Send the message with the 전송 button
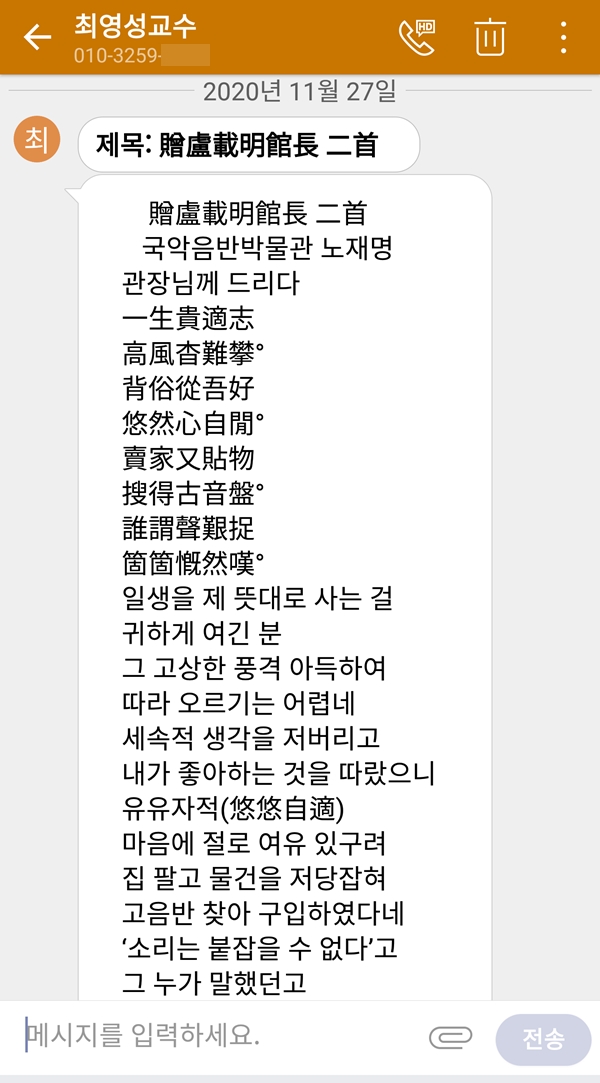The width and height of the screenshot is (600, 1083). tap(543, 1038)
